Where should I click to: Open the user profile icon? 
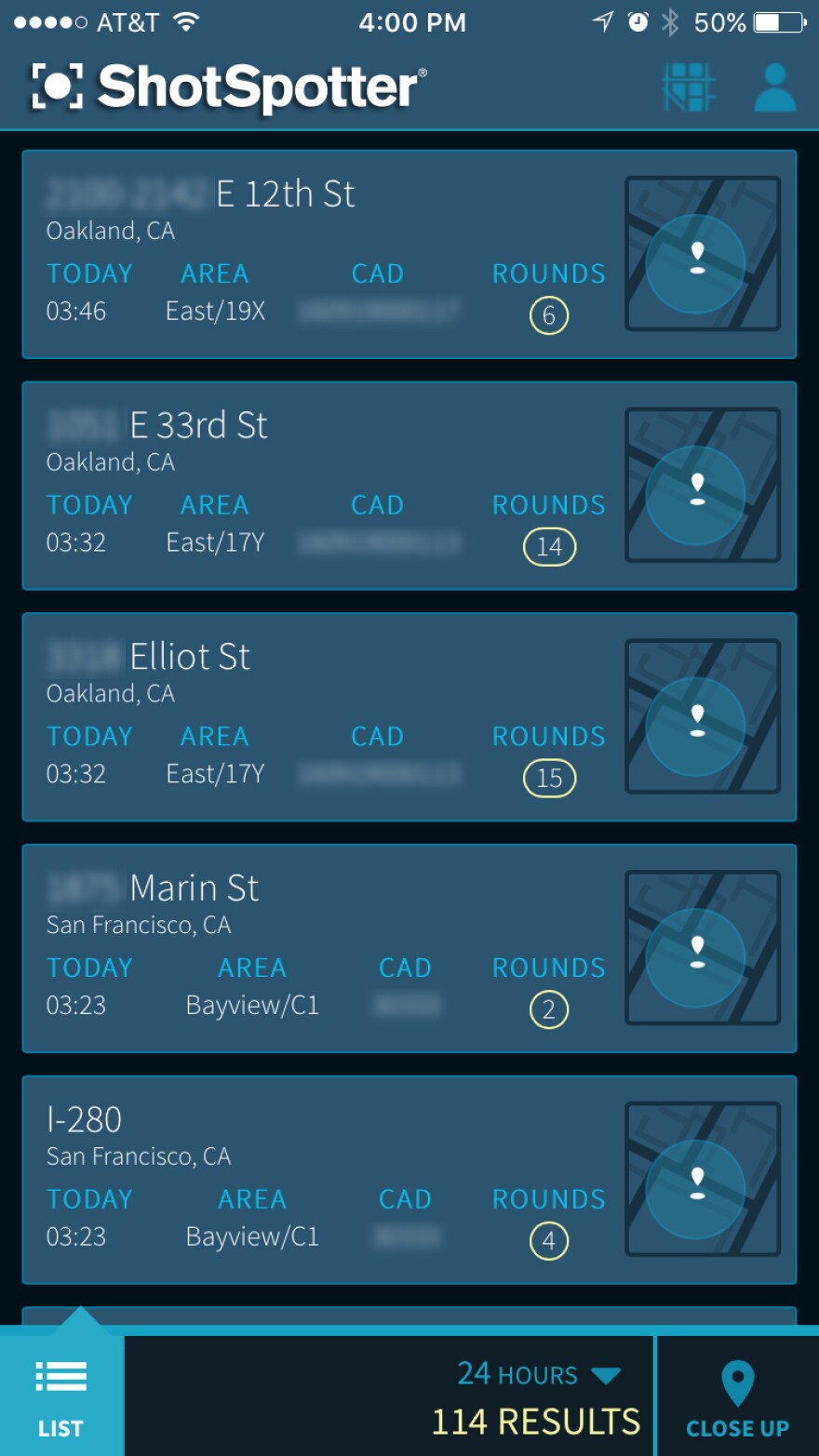774,88
